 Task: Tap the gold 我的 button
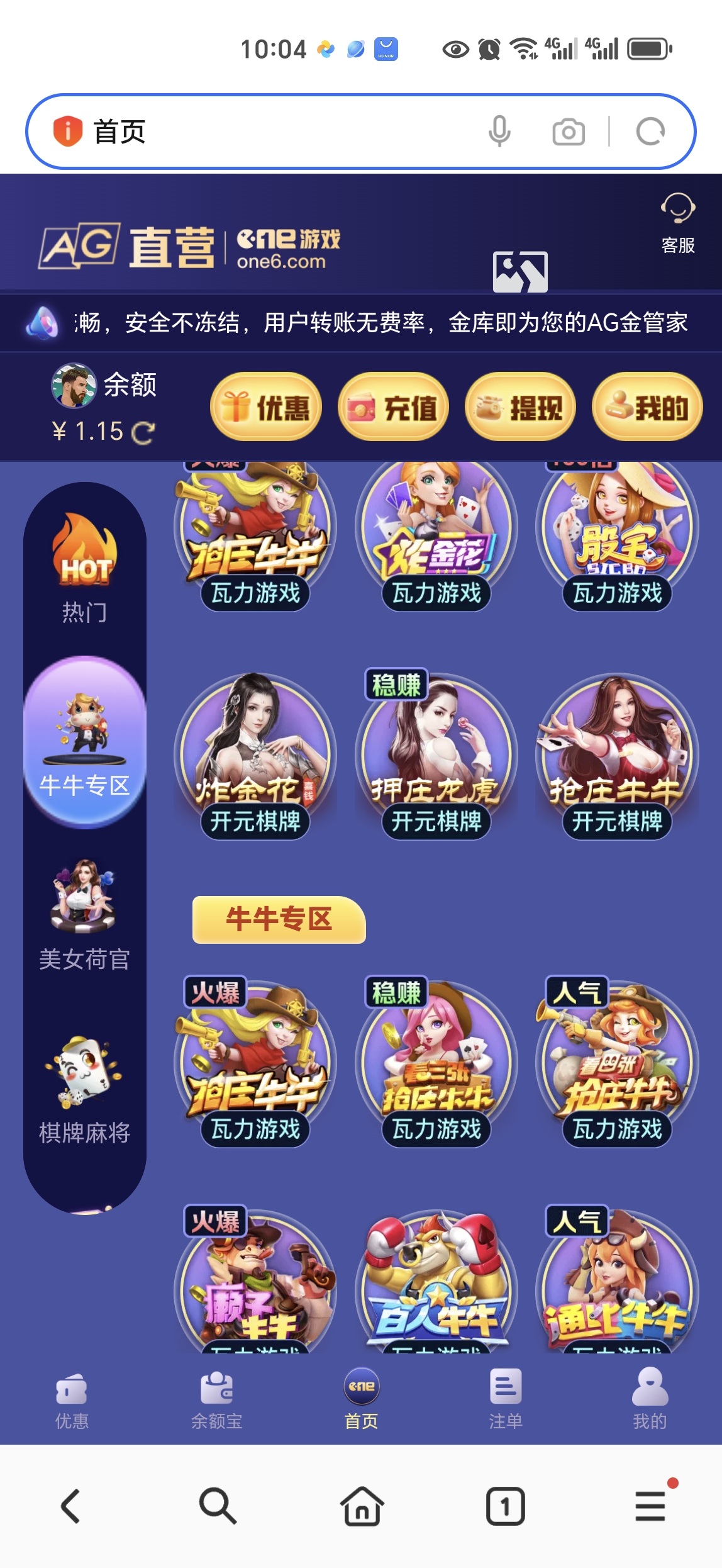tap(647, 407)
